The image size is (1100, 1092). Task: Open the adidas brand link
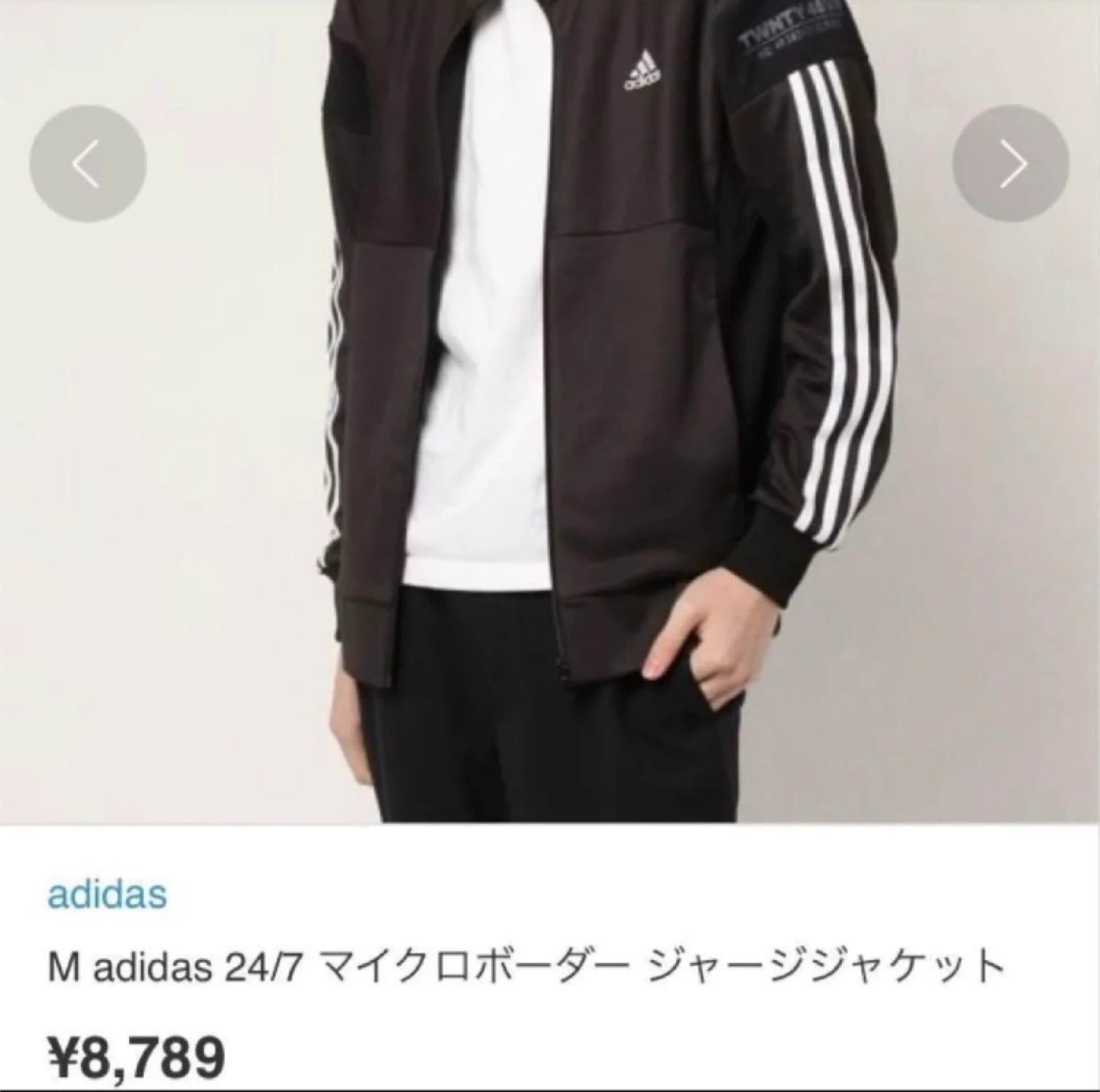107,894
